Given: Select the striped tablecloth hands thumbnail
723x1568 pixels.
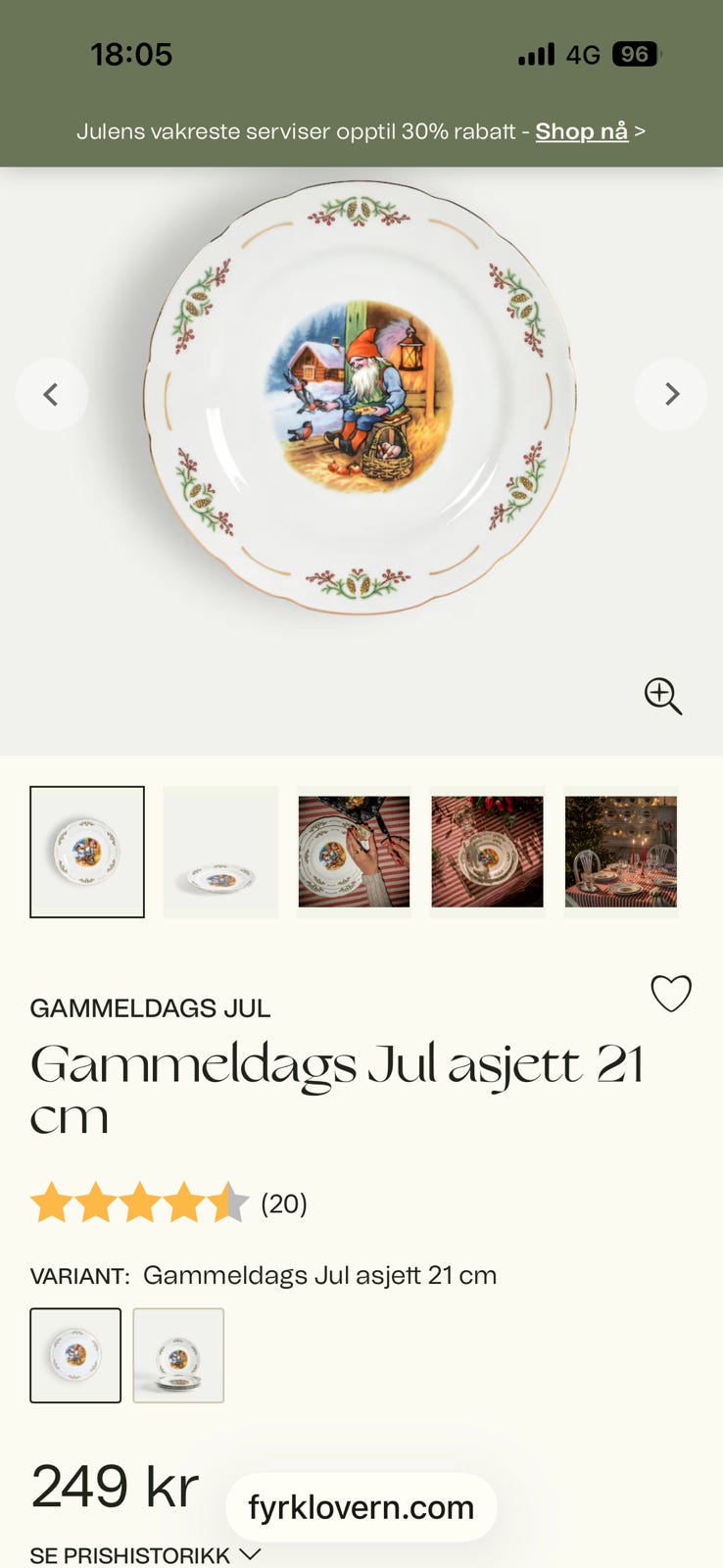Looking at the screenshot, I should click(354, 851).
